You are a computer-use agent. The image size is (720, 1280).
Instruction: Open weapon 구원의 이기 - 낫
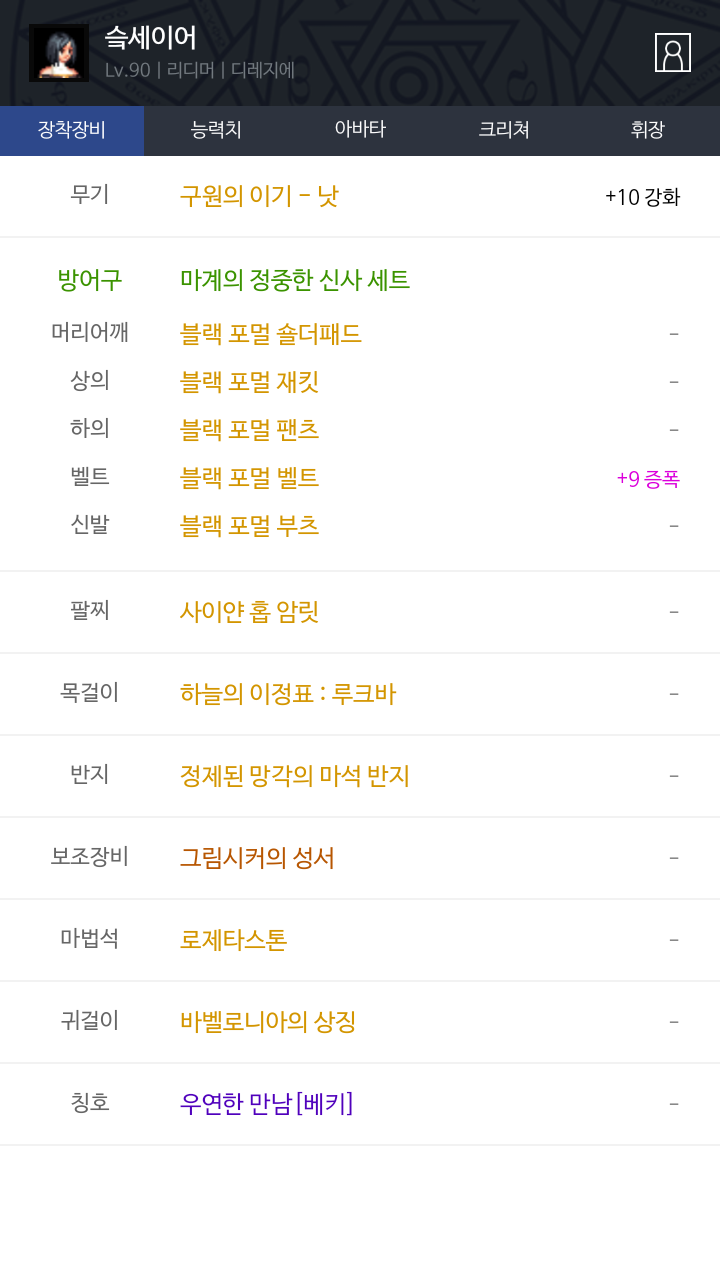pos(259,196)
